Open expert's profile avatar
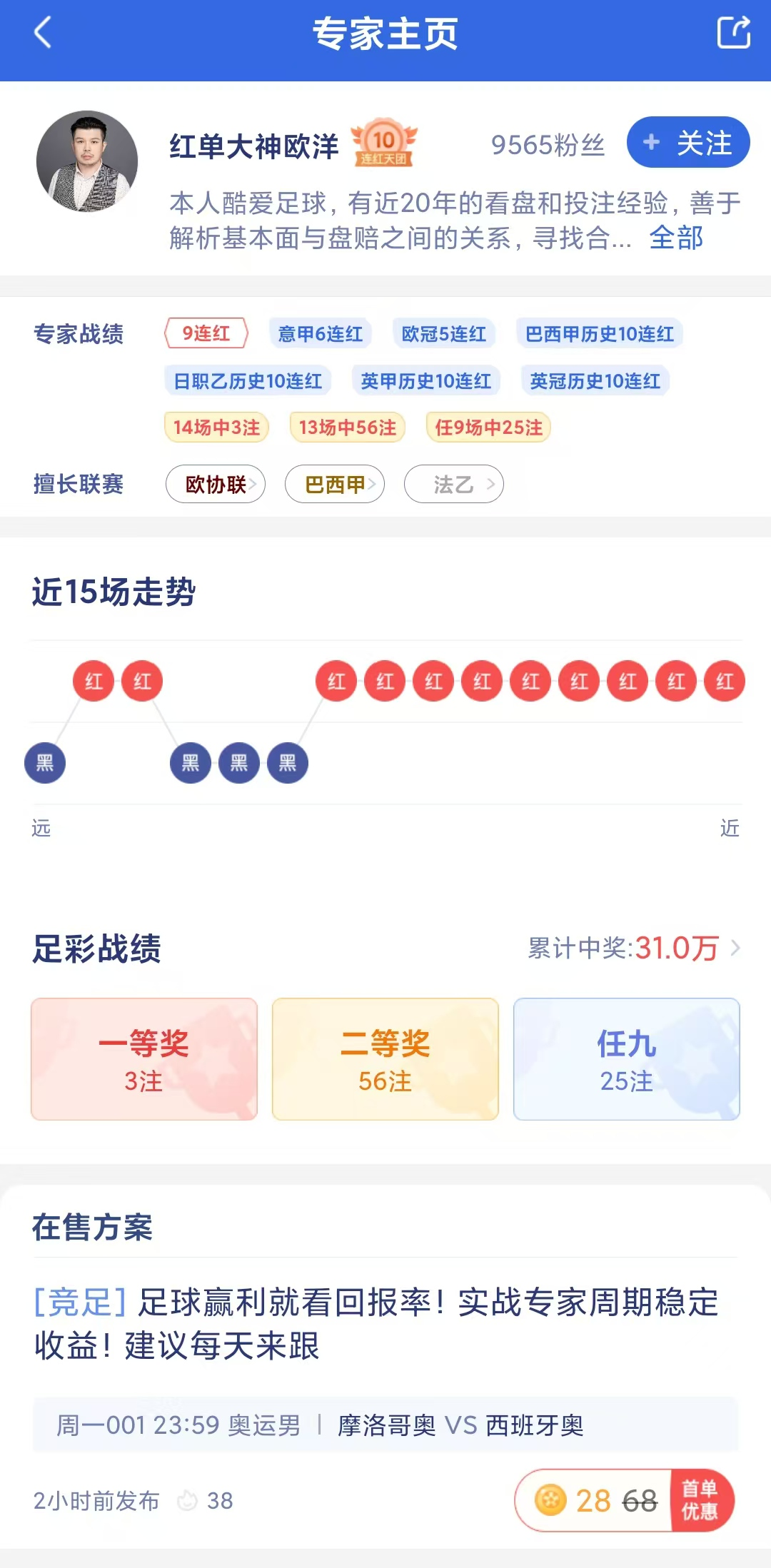 [x=87, y=161]
